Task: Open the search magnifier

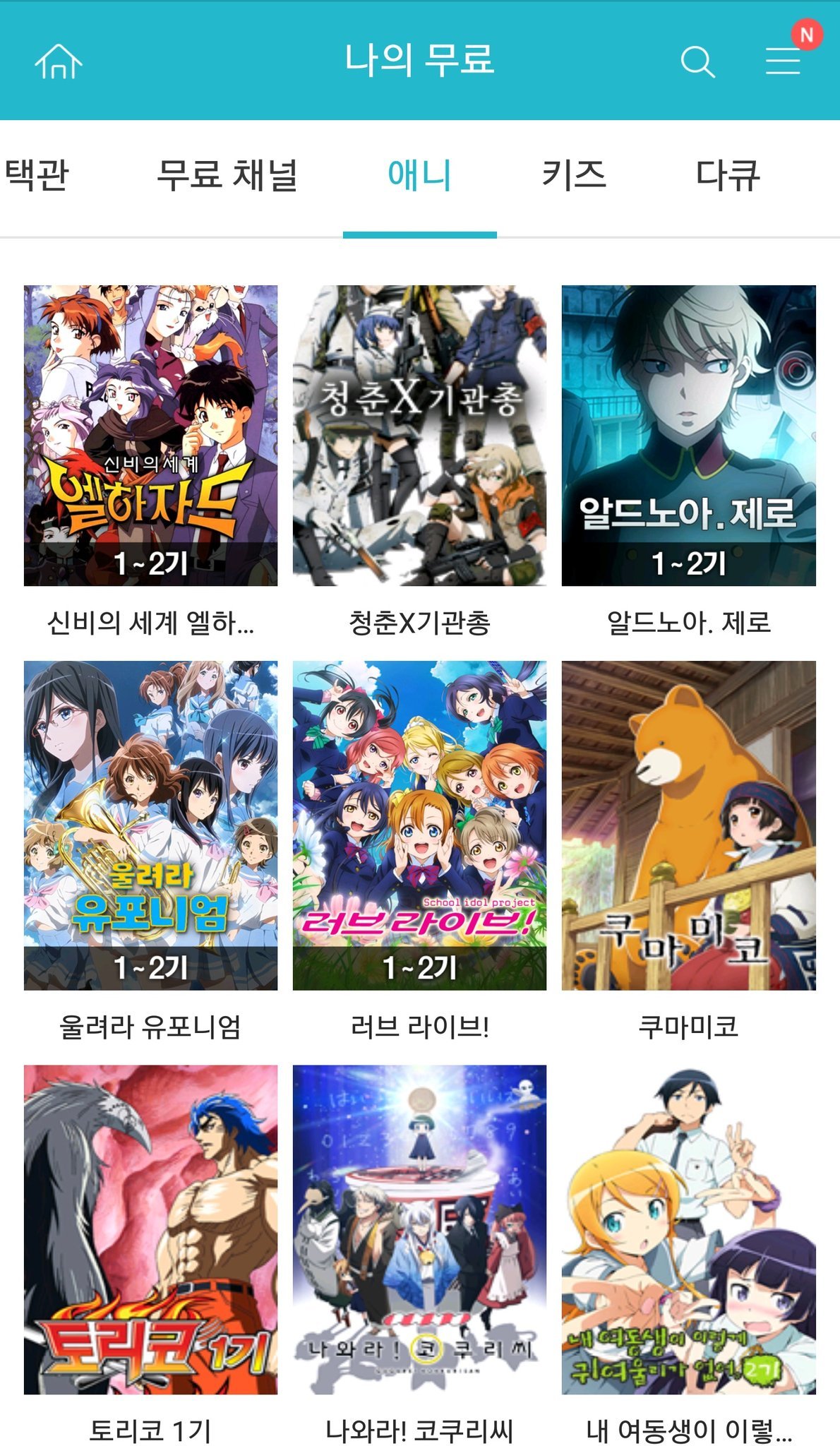Action: 697,61
